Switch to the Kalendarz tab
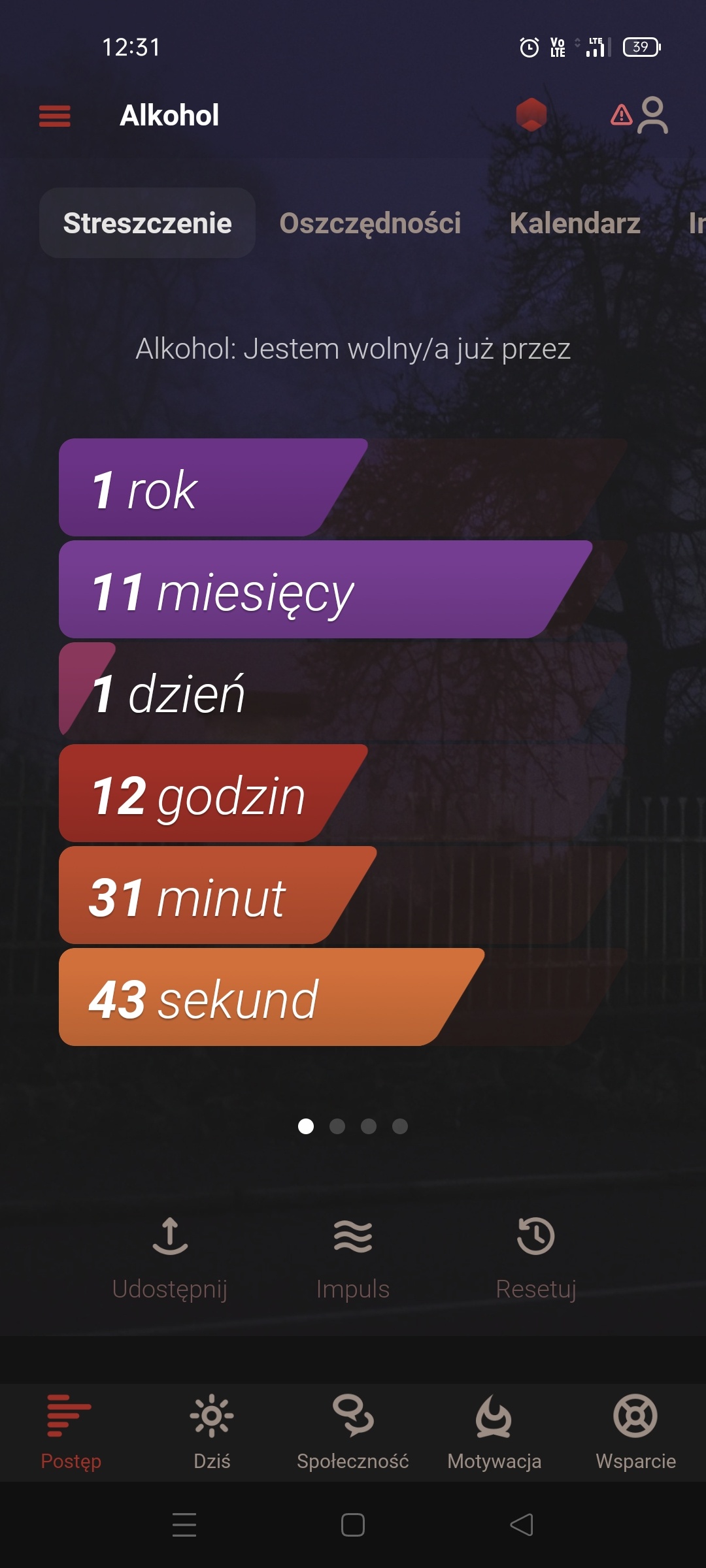706x1568 pixels. 575,223
